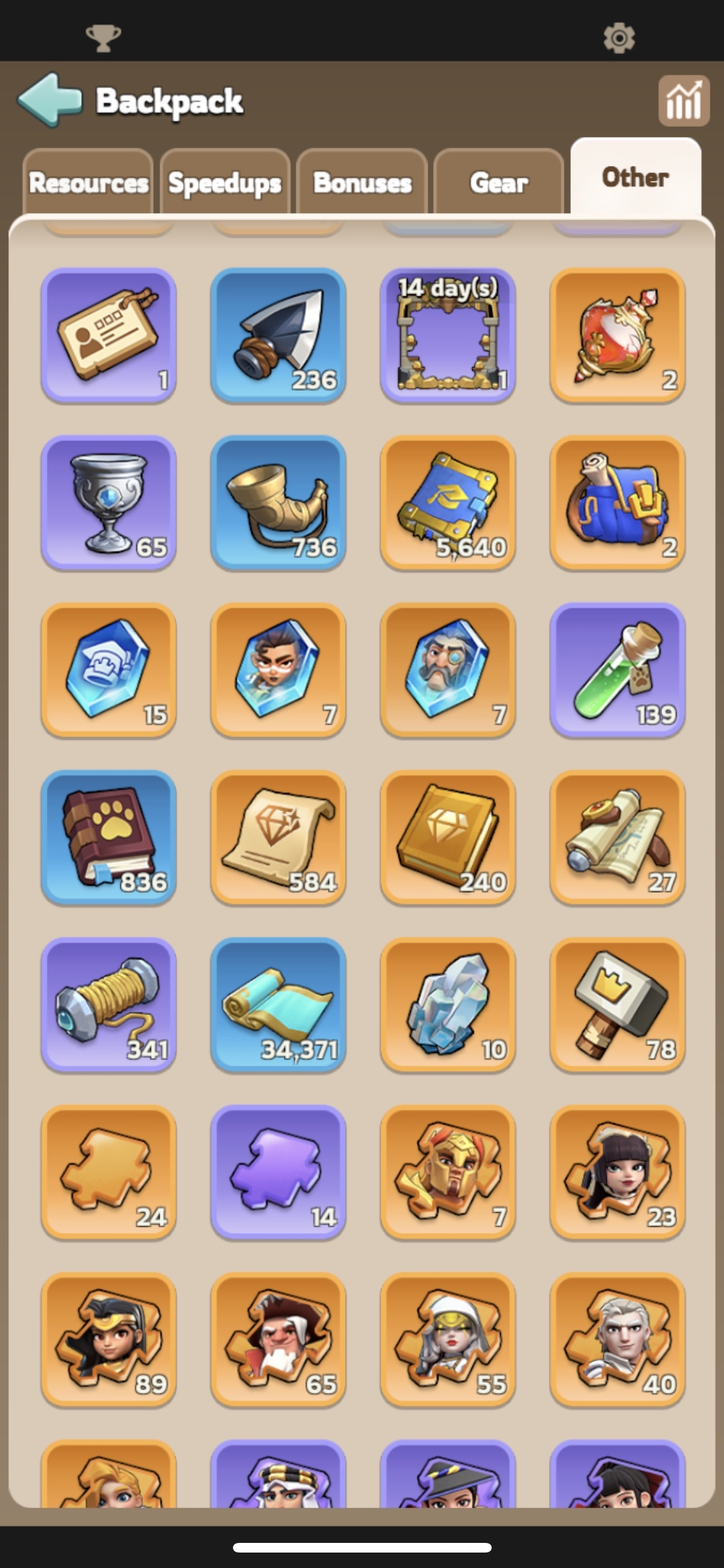Open the settings gear
The height and width of the screenshot is (1568, 724).
pyautogui.click(x=619, y=38)
